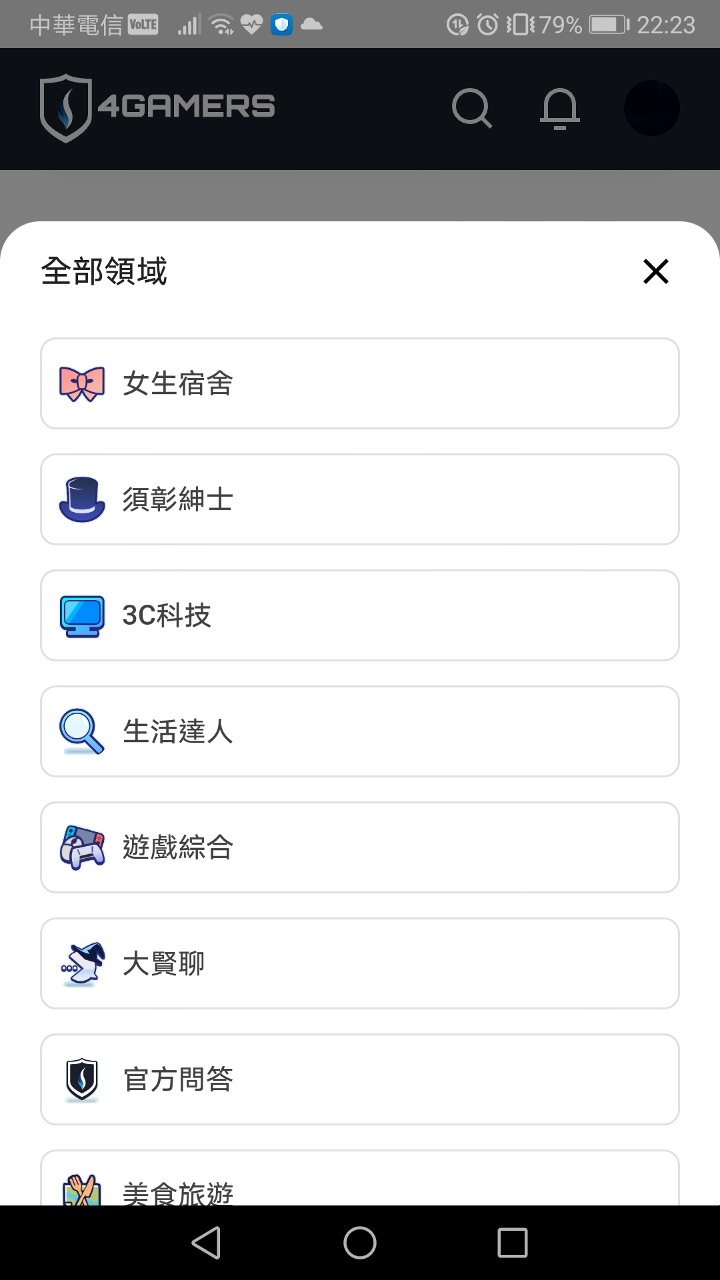Tap the system back button

206,1242
